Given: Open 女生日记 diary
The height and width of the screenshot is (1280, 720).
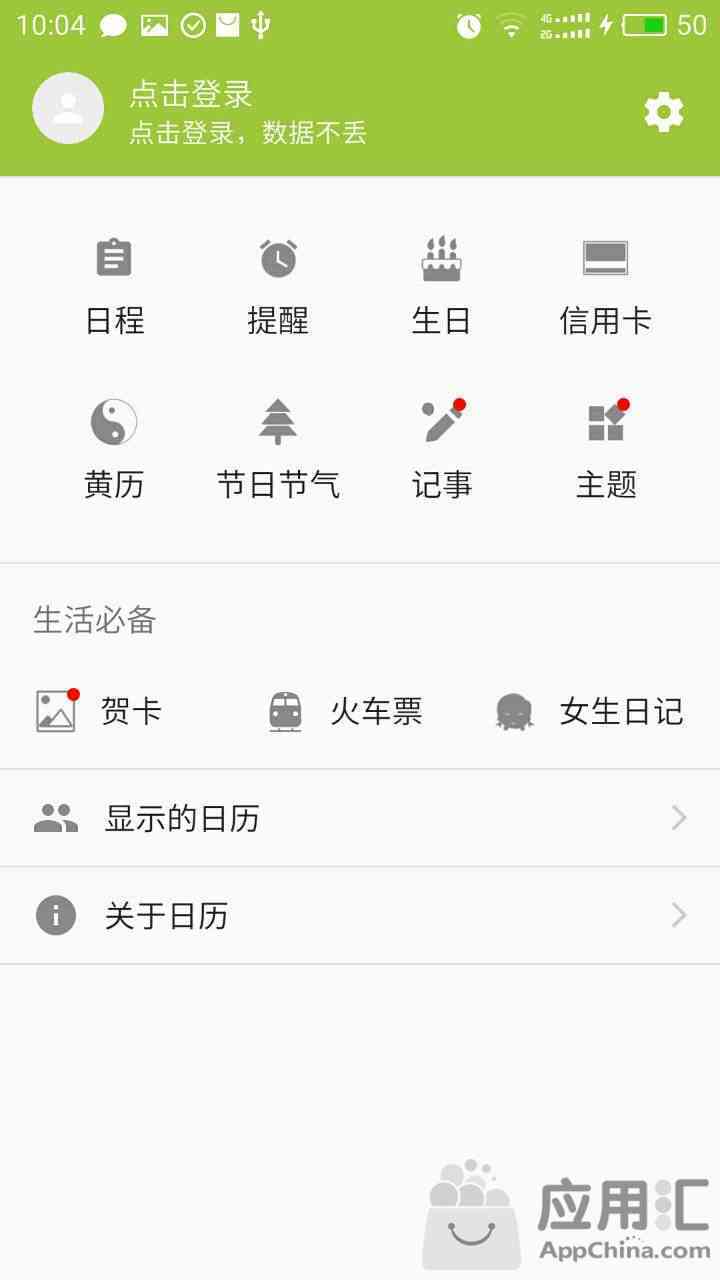Looking at the screenshot, I should pyautogui.click(x=589, y=711).
